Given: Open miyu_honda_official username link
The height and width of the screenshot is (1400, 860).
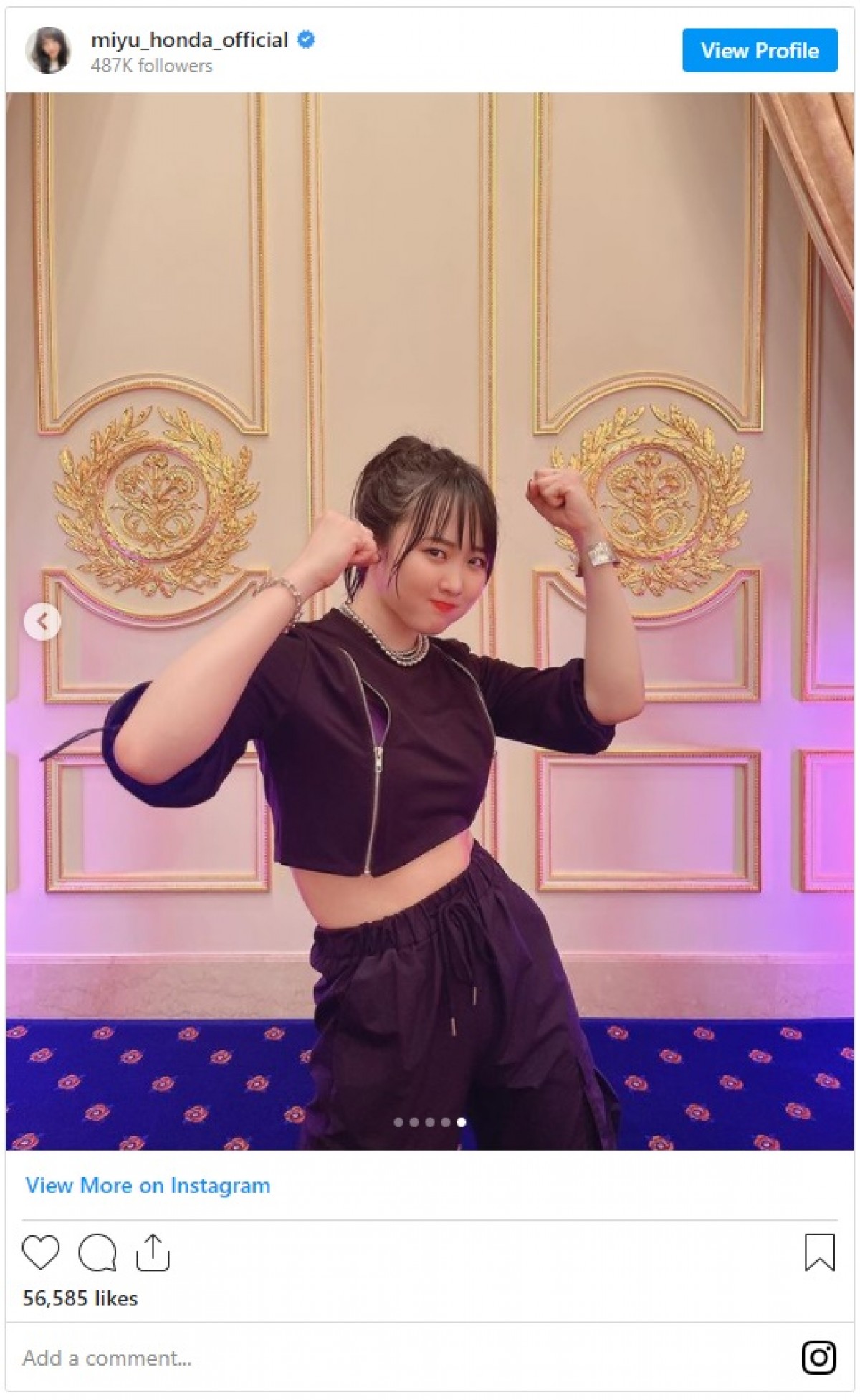Looking at the screenshot, I should pyautogui.click(x=189, y=39).
